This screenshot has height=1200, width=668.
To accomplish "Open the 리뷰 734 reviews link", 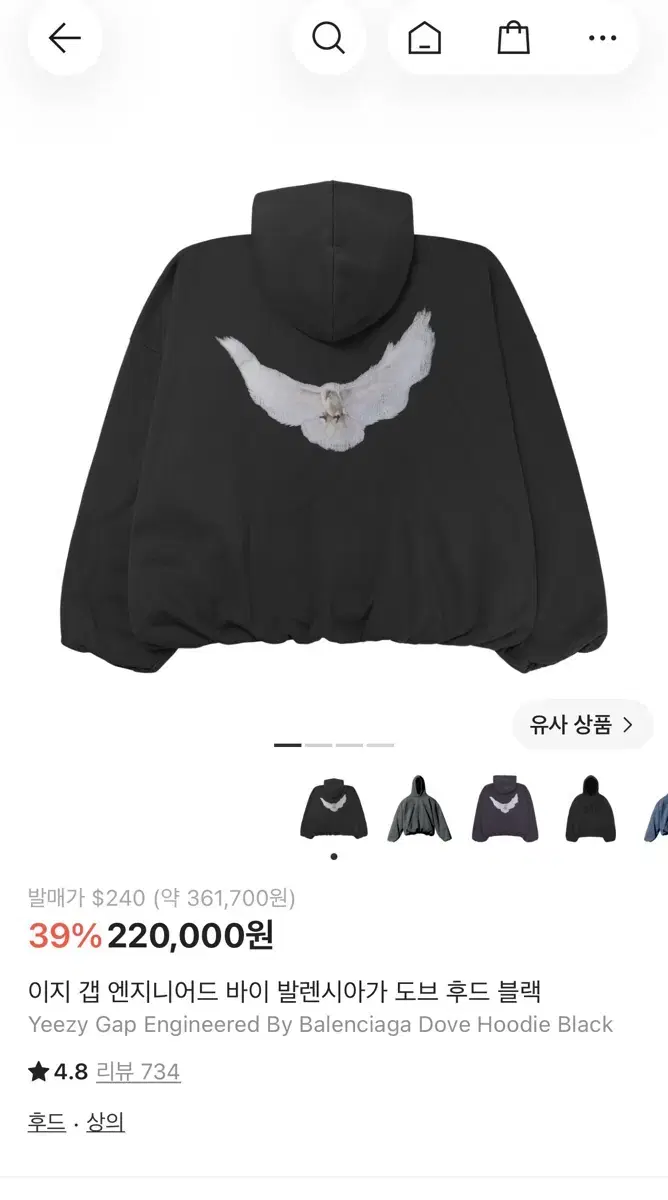I will [138, 1072].
